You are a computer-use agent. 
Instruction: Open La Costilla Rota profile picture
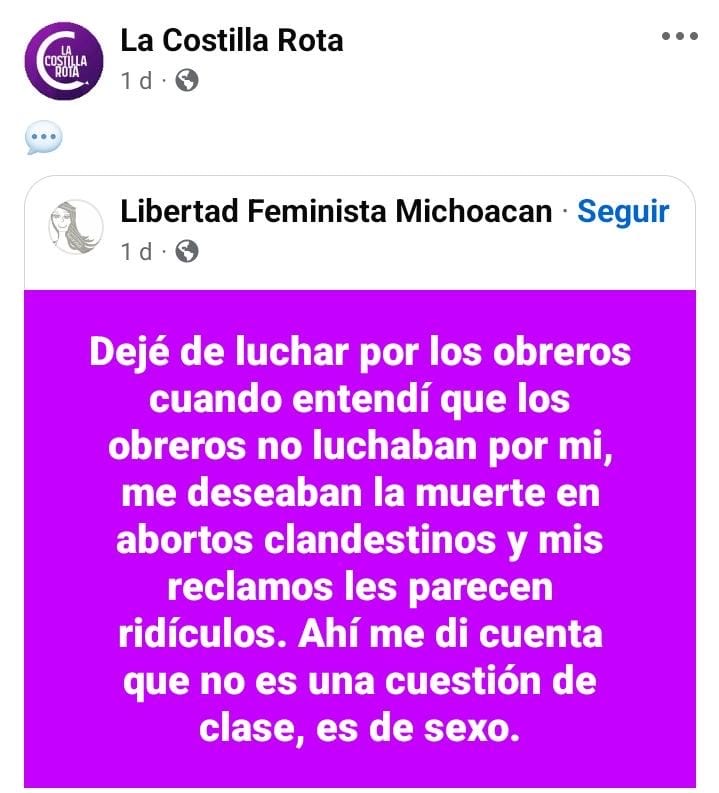65,61
